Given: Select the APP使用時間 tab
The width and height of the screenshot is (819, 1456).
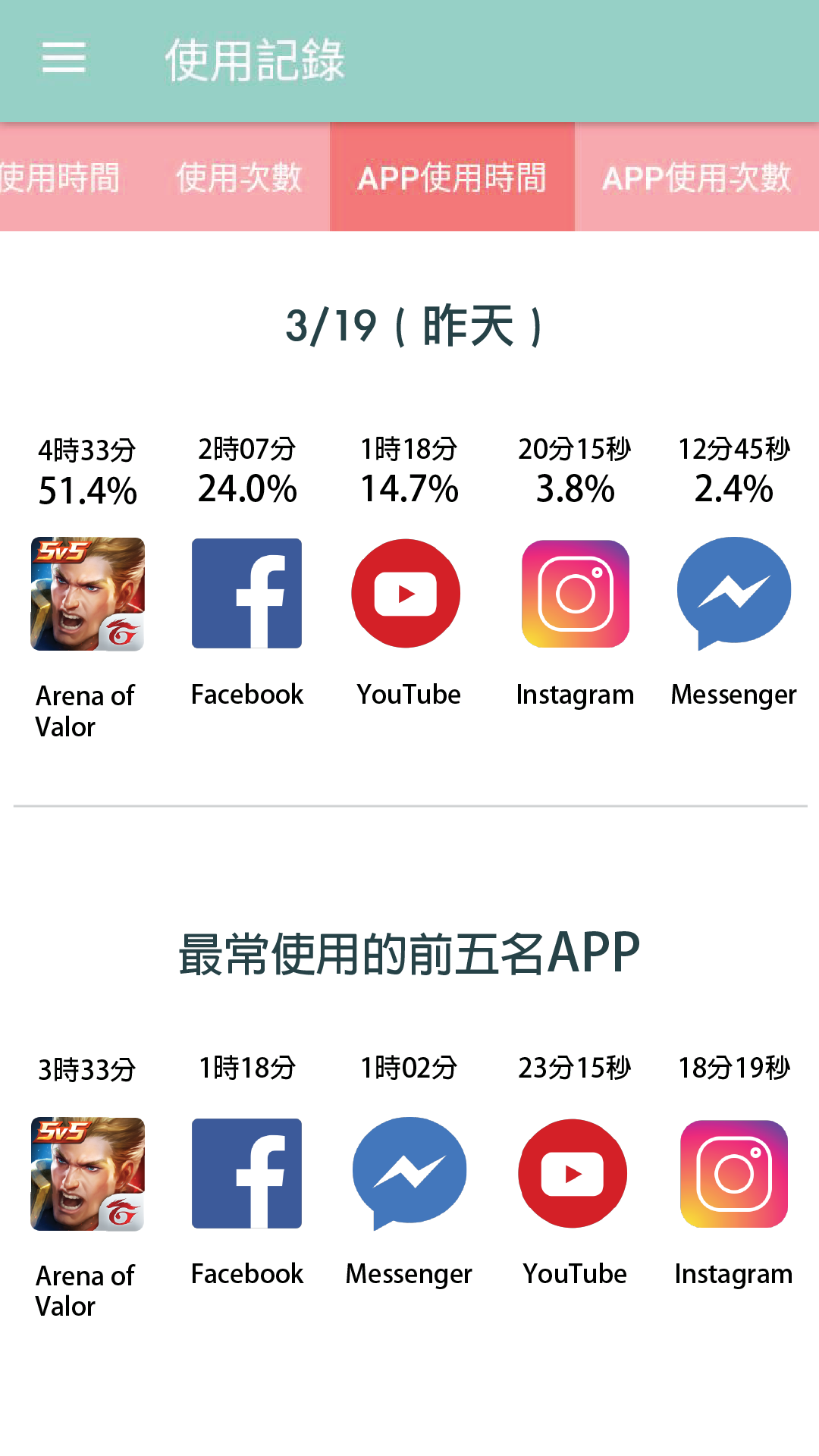Looking at the screenshot, I should click(x=452, y=177).
